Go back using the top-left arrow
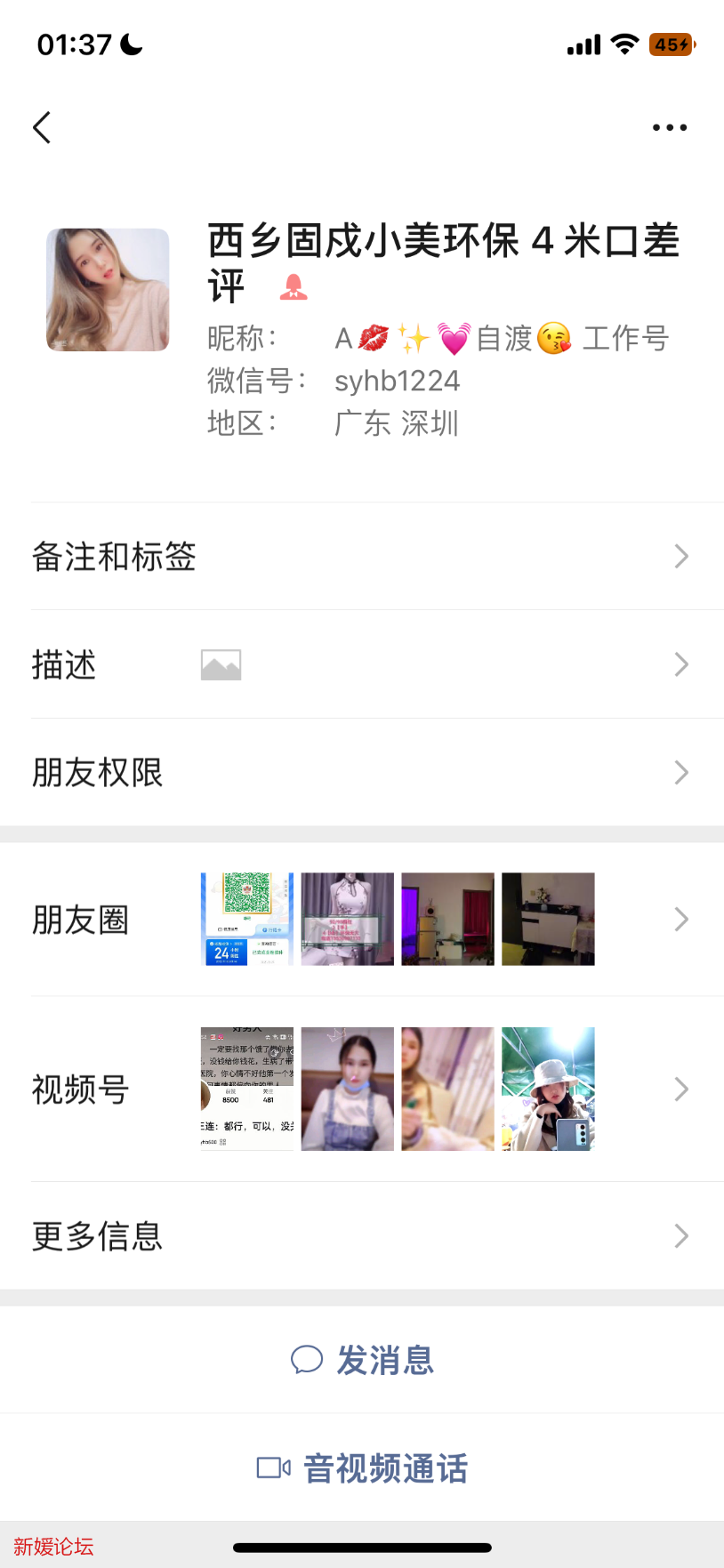 42,127
